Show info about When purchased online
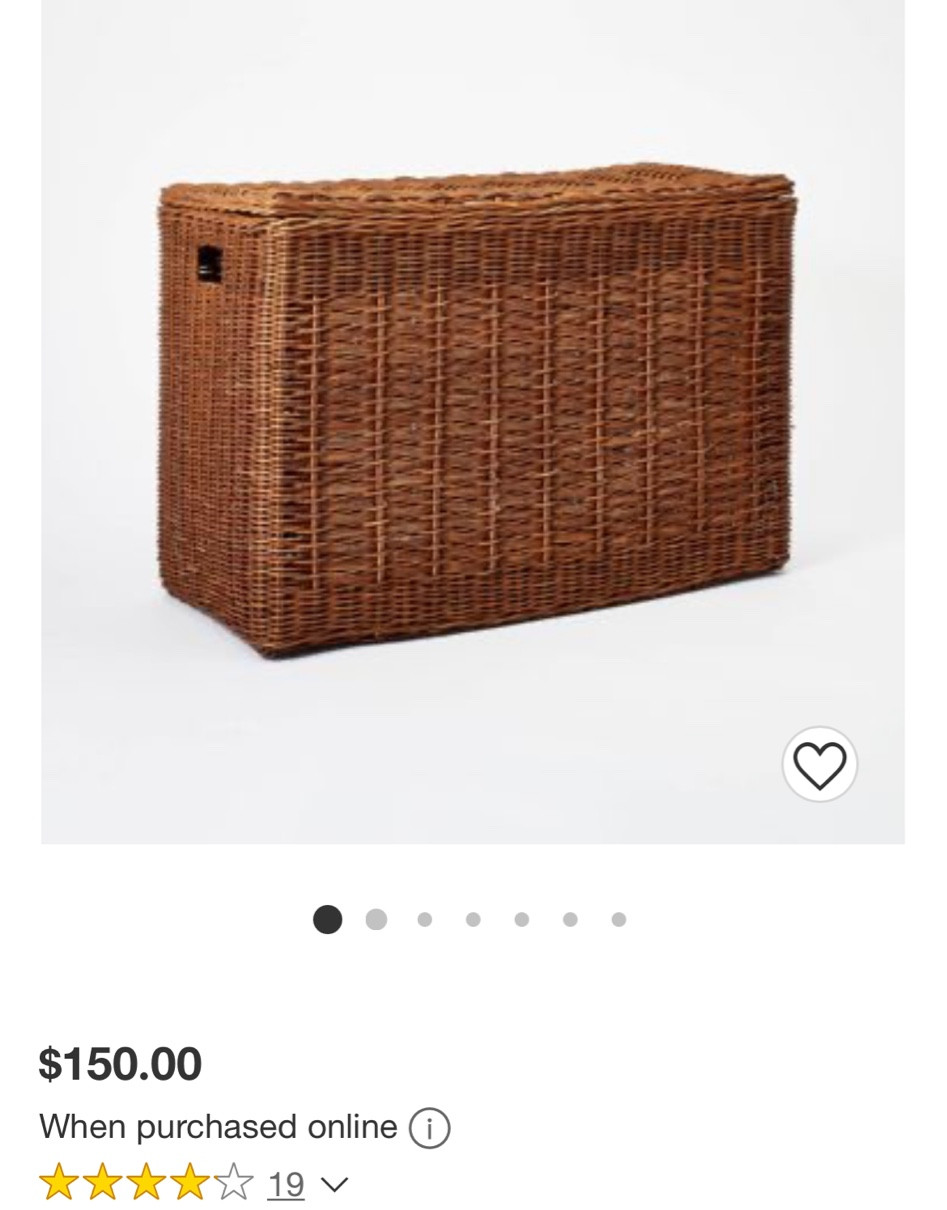947x1210 pixels. point(430,1128)
